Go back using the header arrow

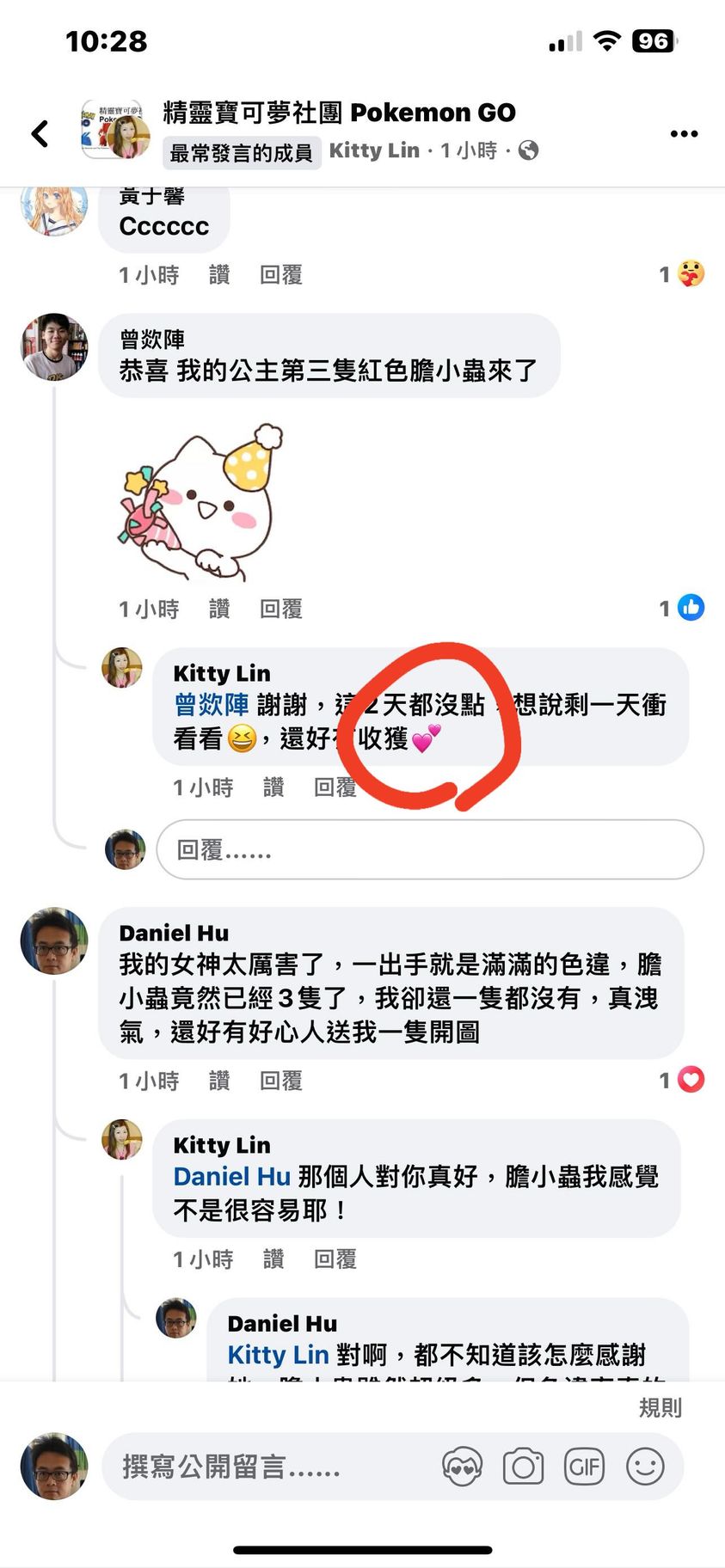(40, 133)
